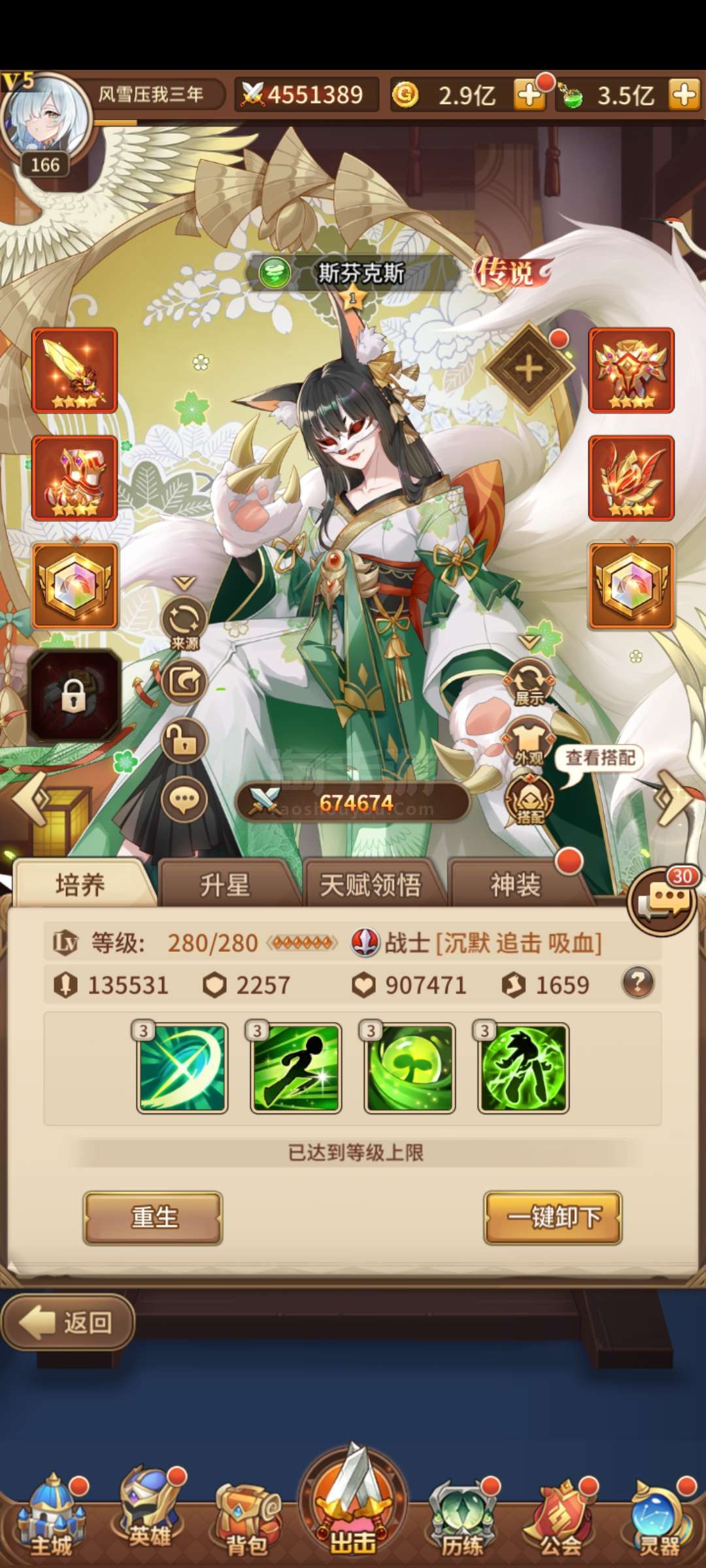This screenshot has height=1568, width=706.
Task: Select the 神装 tab
Action: point(516,885)
